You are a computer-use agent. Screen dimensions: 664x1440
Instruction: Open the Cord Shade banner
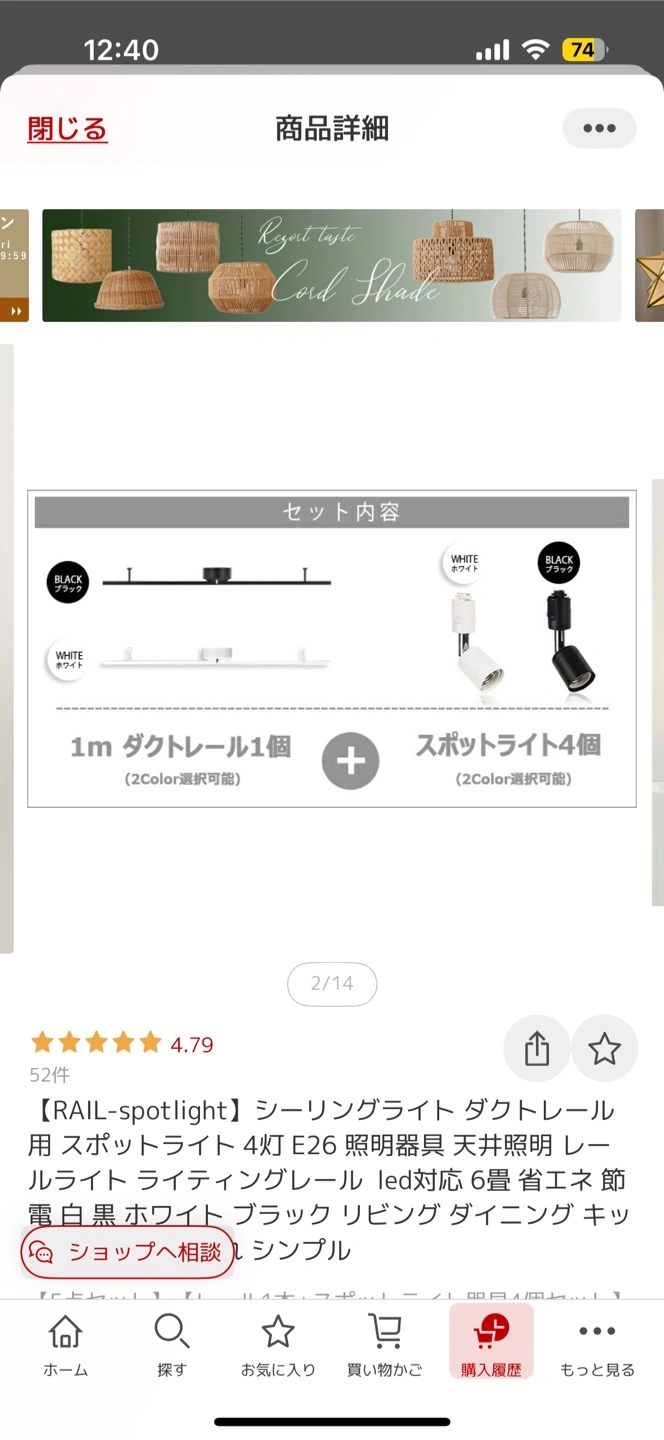(331, 265)
